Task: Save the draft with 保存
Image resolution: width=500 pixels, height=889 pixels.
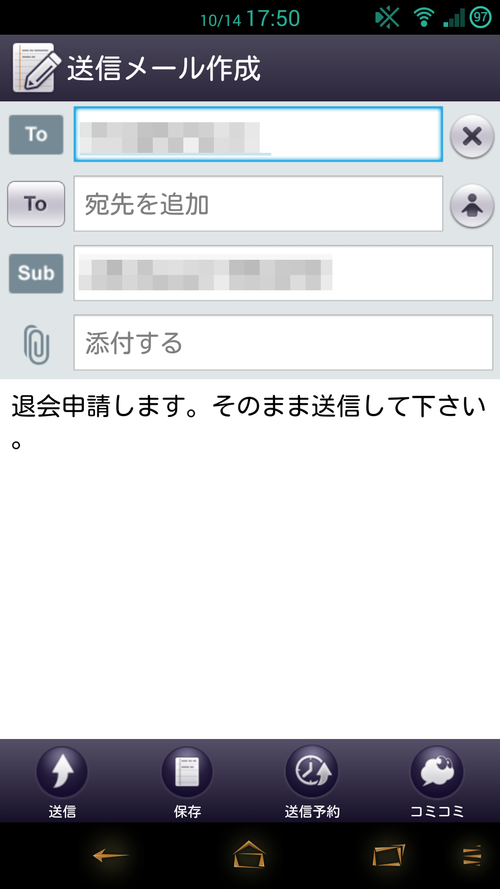Action: point(187,782)
